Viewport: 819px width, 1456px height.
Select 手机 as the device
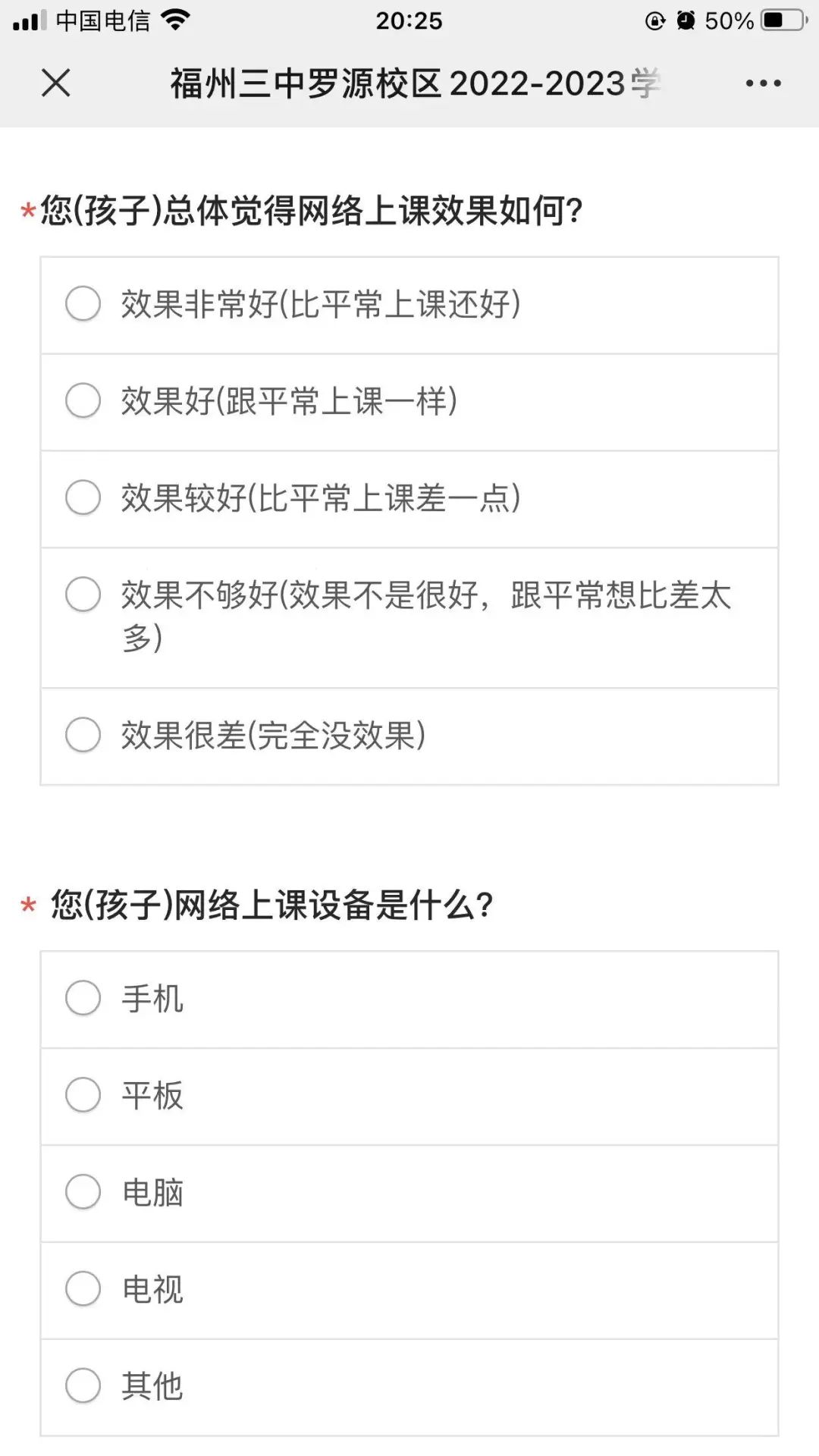(x=409, y=999)
